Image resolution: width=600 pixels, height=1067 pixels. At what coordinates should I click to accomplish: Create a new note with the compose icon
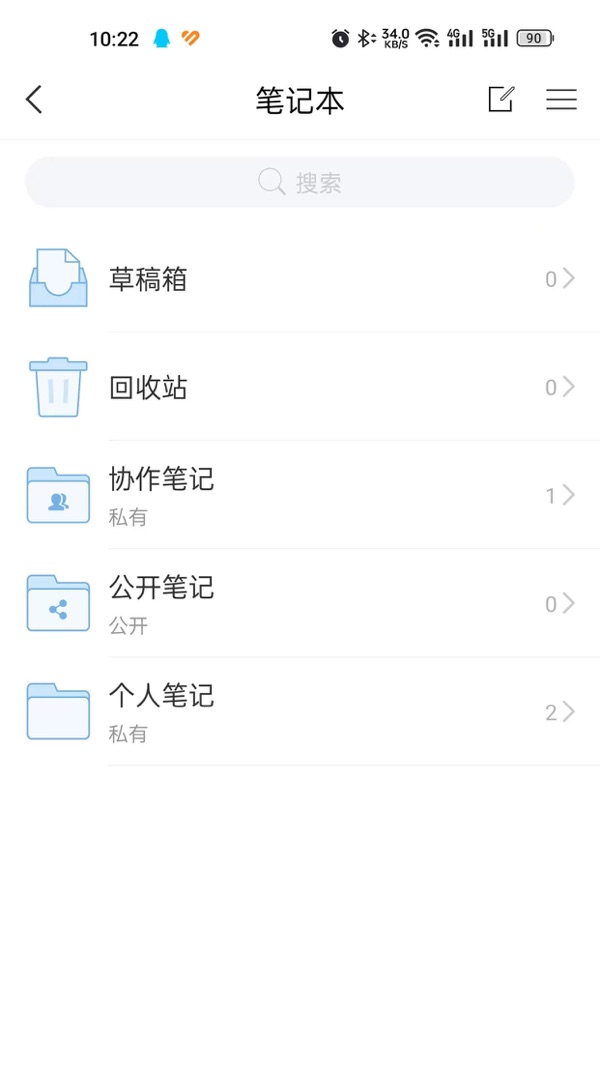click(500, 99)
